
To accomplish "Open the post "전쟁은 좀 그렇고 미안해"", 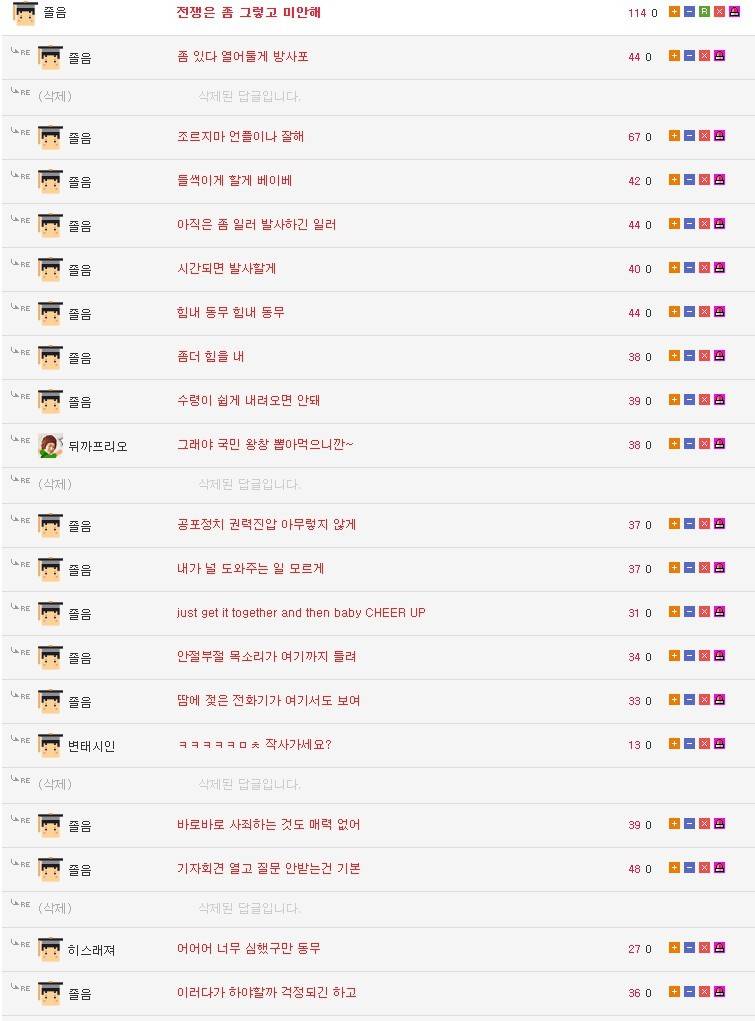I will [x=246, y=12].
